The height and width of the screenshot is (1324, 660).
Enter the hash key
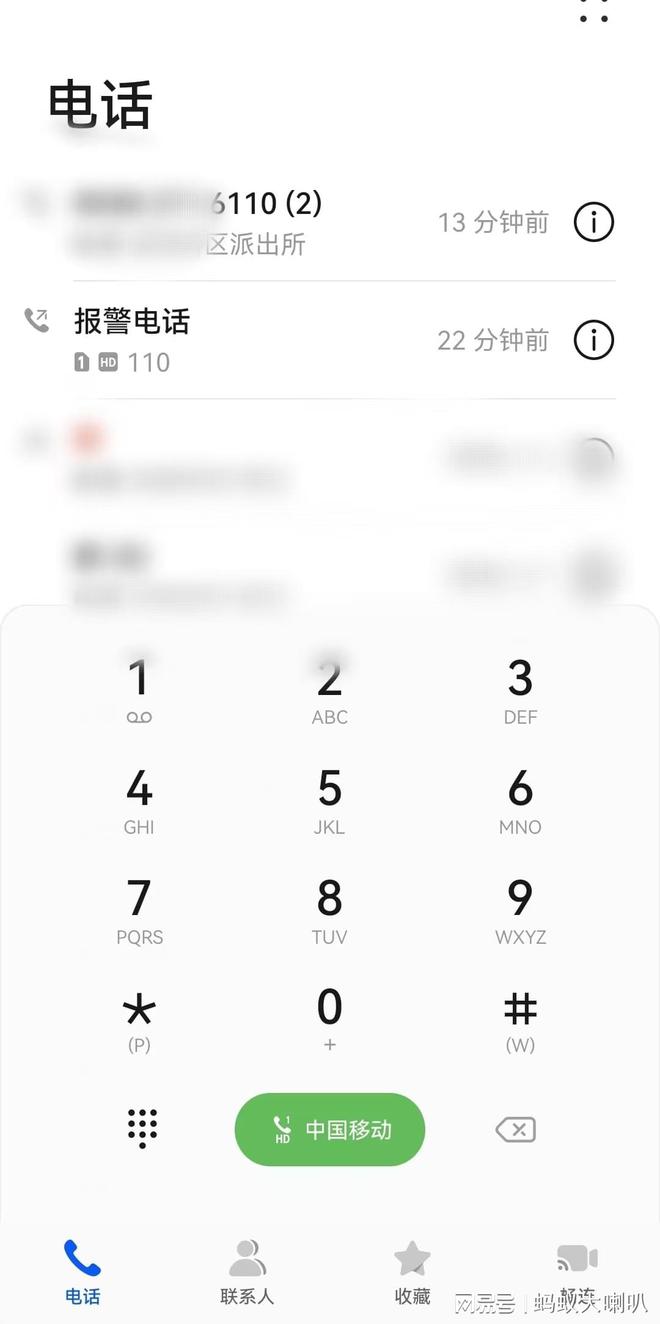point(520,1020)
